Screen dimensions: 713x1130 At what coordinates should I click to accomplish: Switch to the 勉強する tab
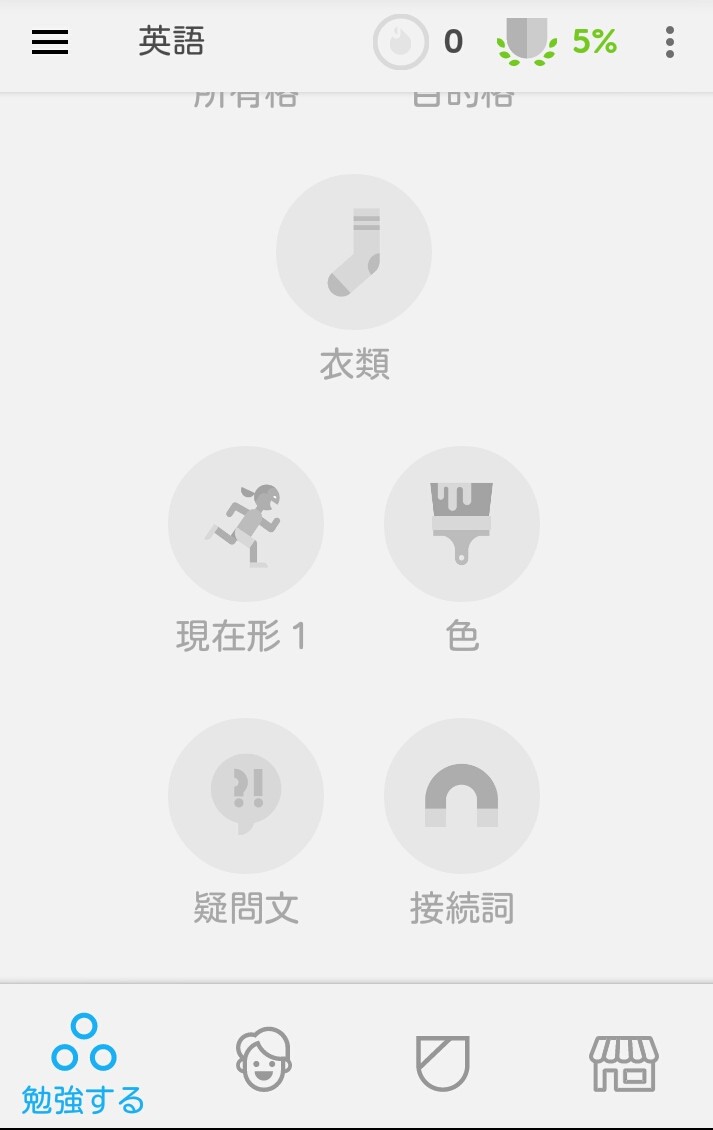[84, 1063]
